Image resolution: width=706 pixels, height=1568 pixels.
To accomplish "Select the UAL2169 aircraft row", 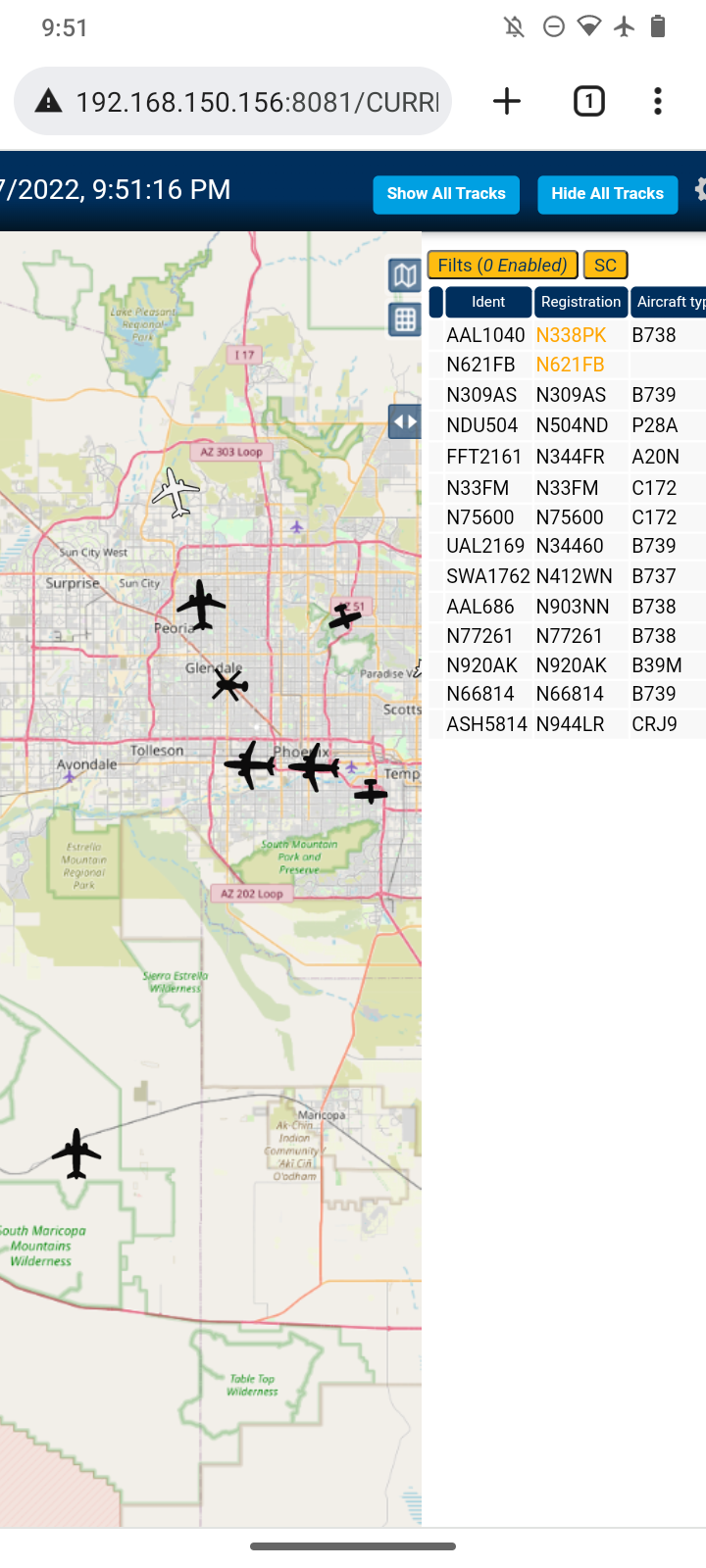I will pos(568,546).
